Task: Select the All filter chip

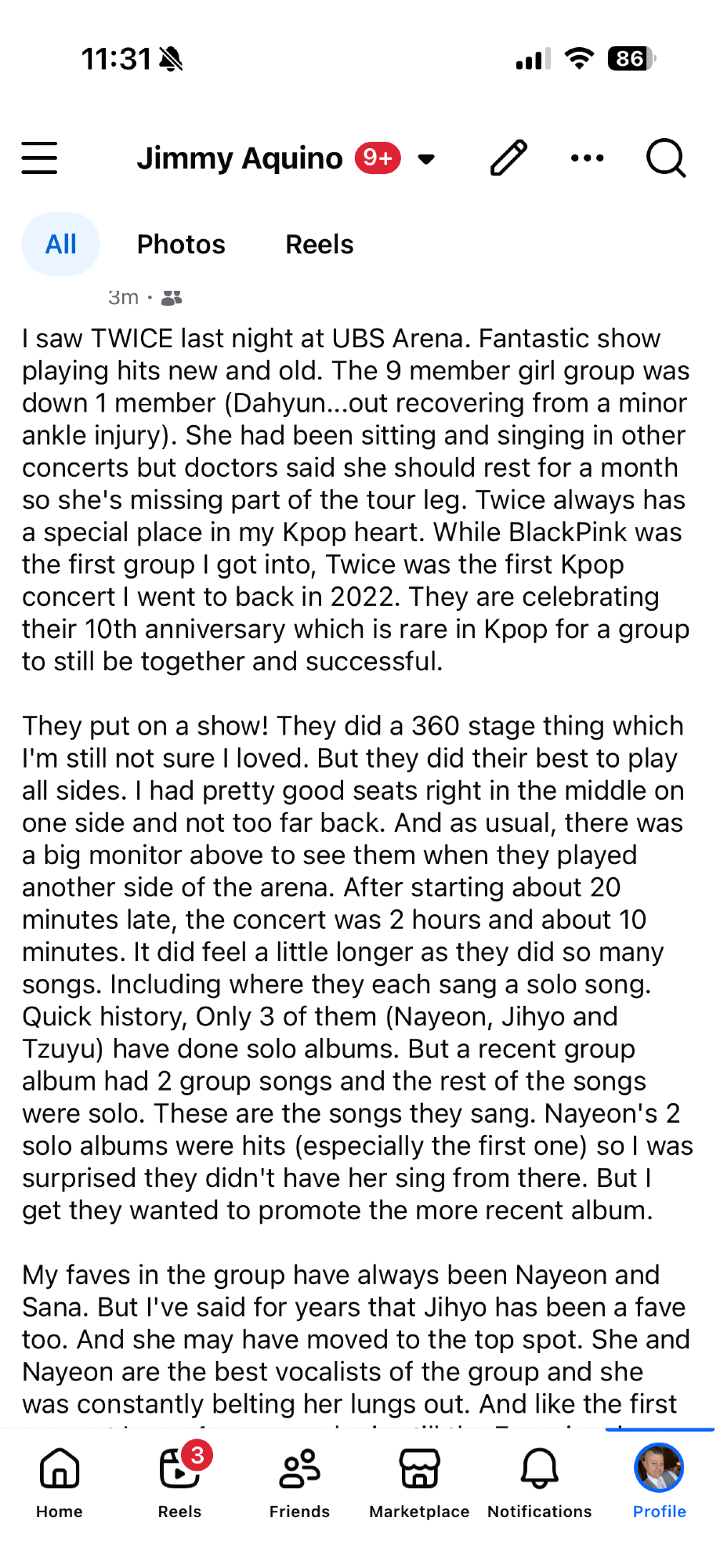Action: coord(61,245)
